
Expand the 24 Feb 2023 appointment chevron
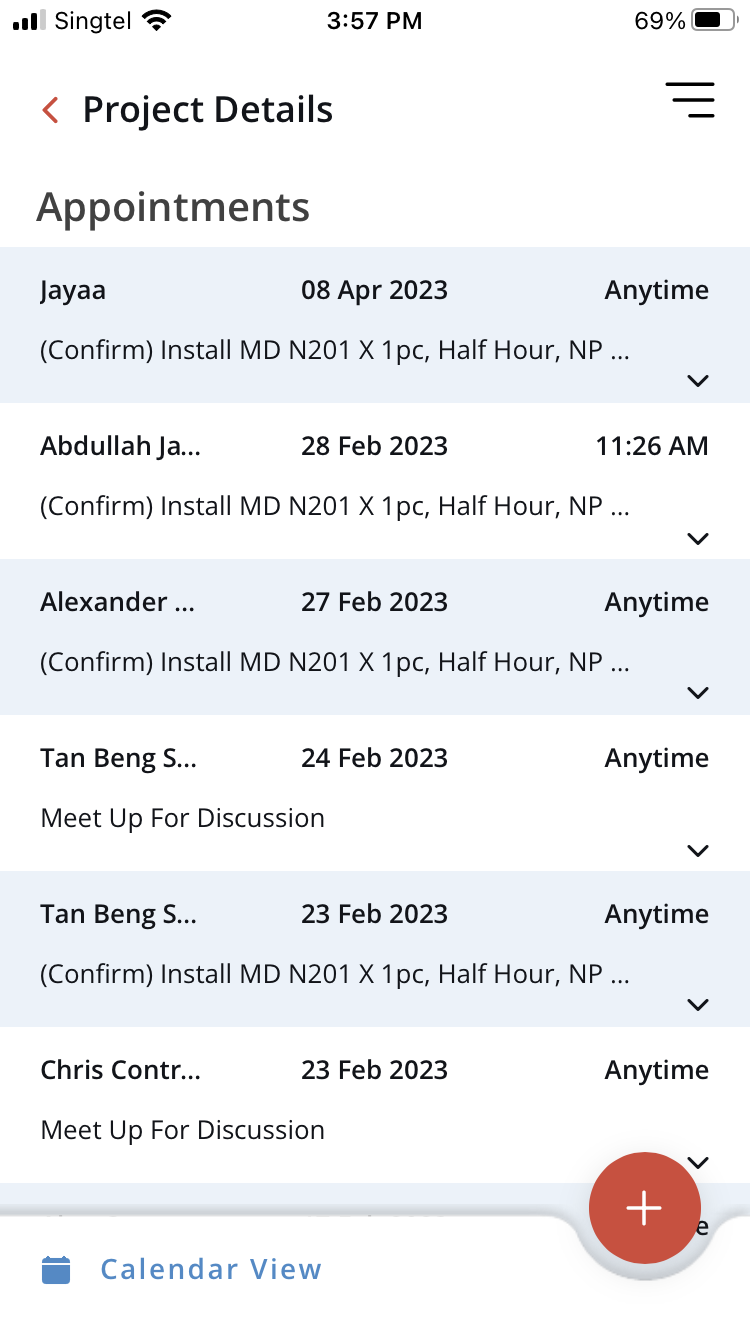[x=698, y=850]
